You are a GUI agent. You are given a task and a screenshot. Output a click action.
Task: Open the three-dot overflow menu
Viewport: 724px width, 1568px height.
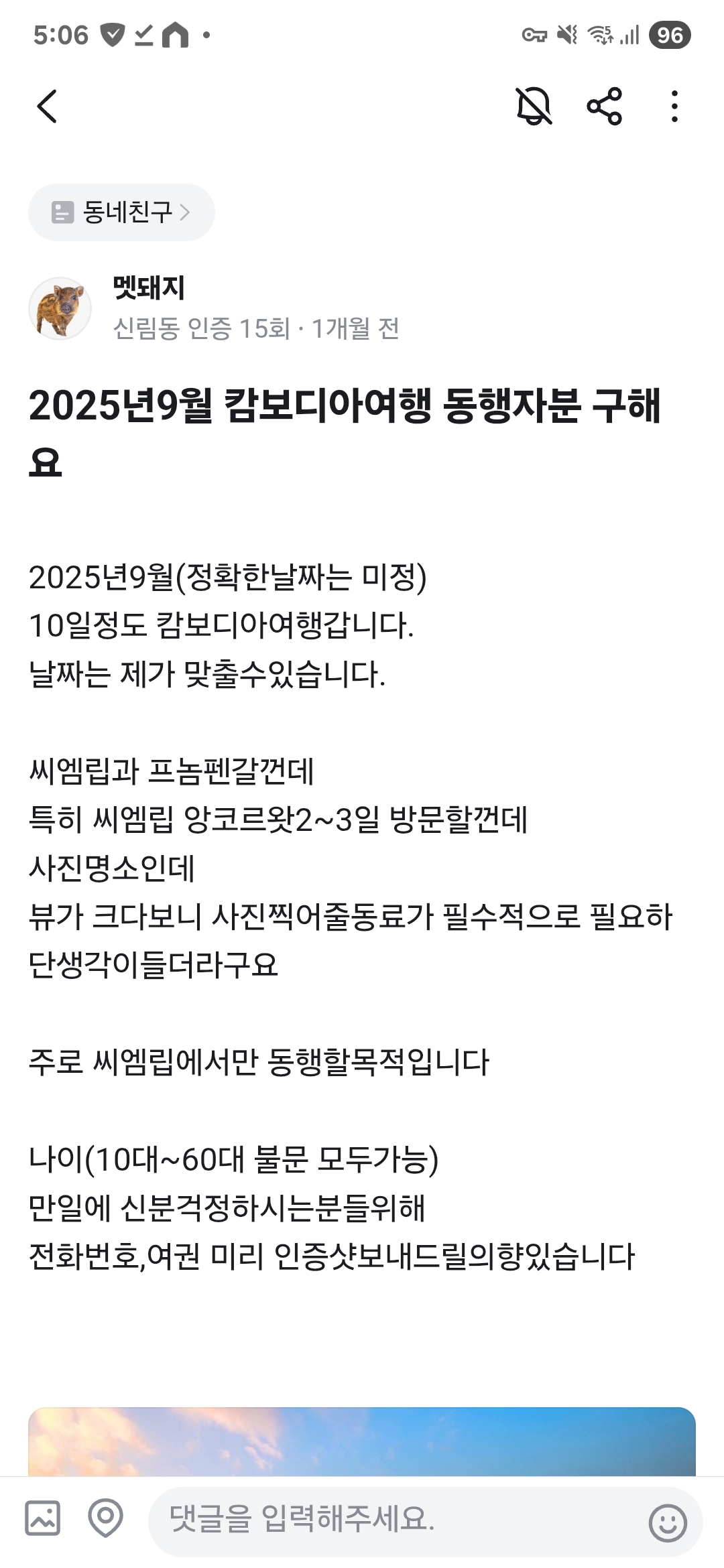tap(674, 107)
